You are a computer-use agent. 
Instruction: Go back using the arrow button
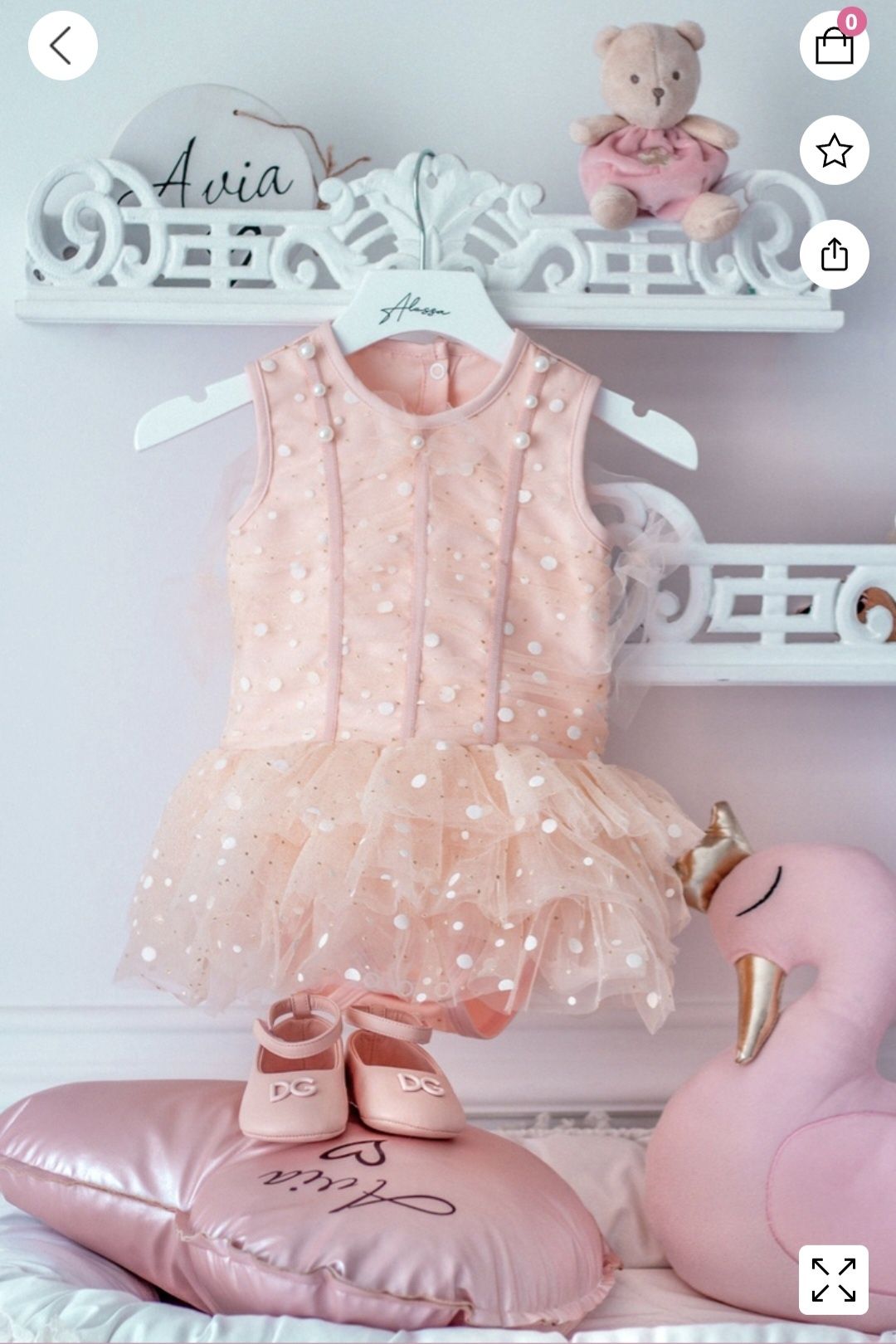62,46
